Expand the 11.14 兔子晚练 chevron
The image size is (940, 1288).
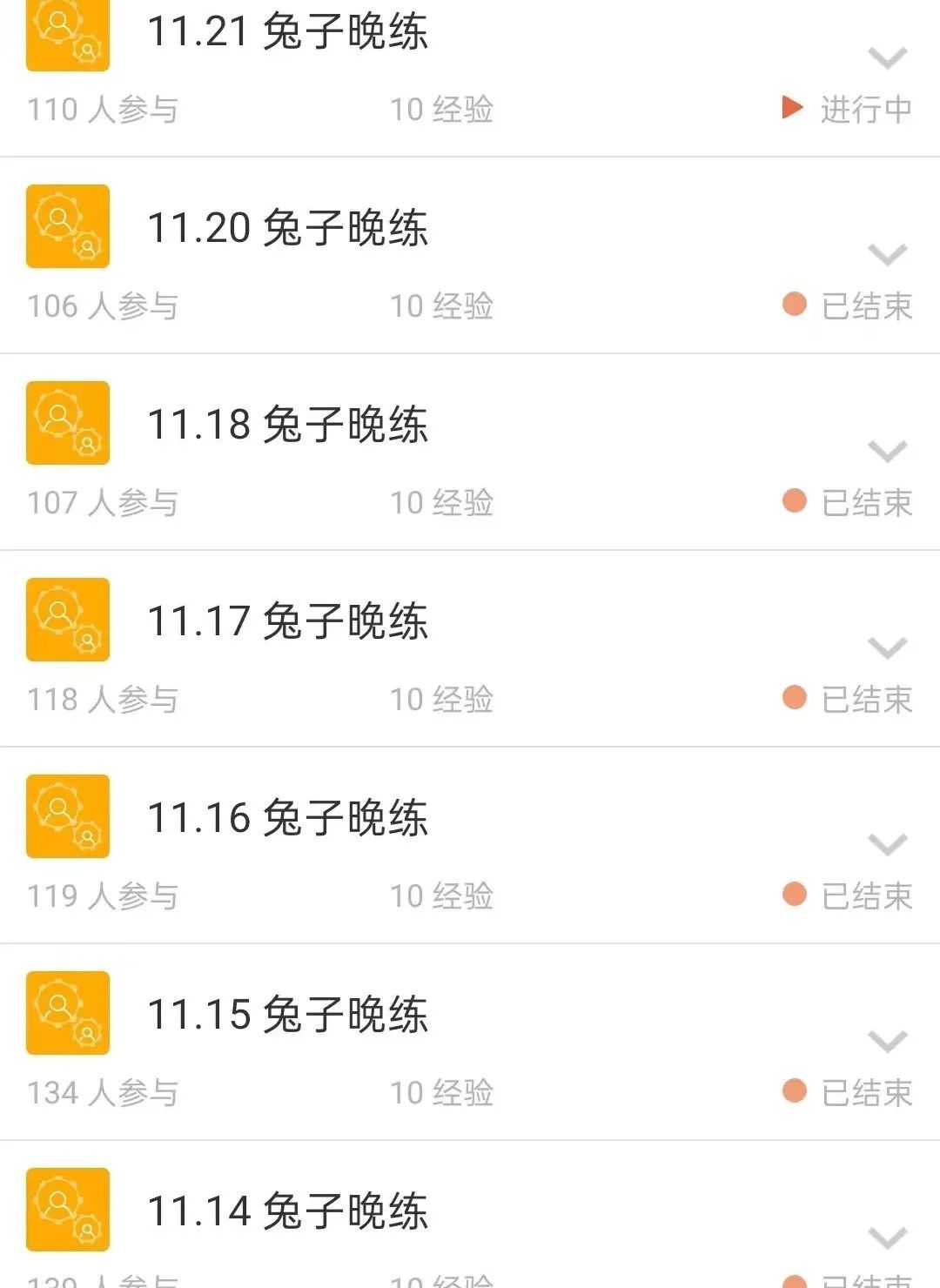pos(888,1238)
